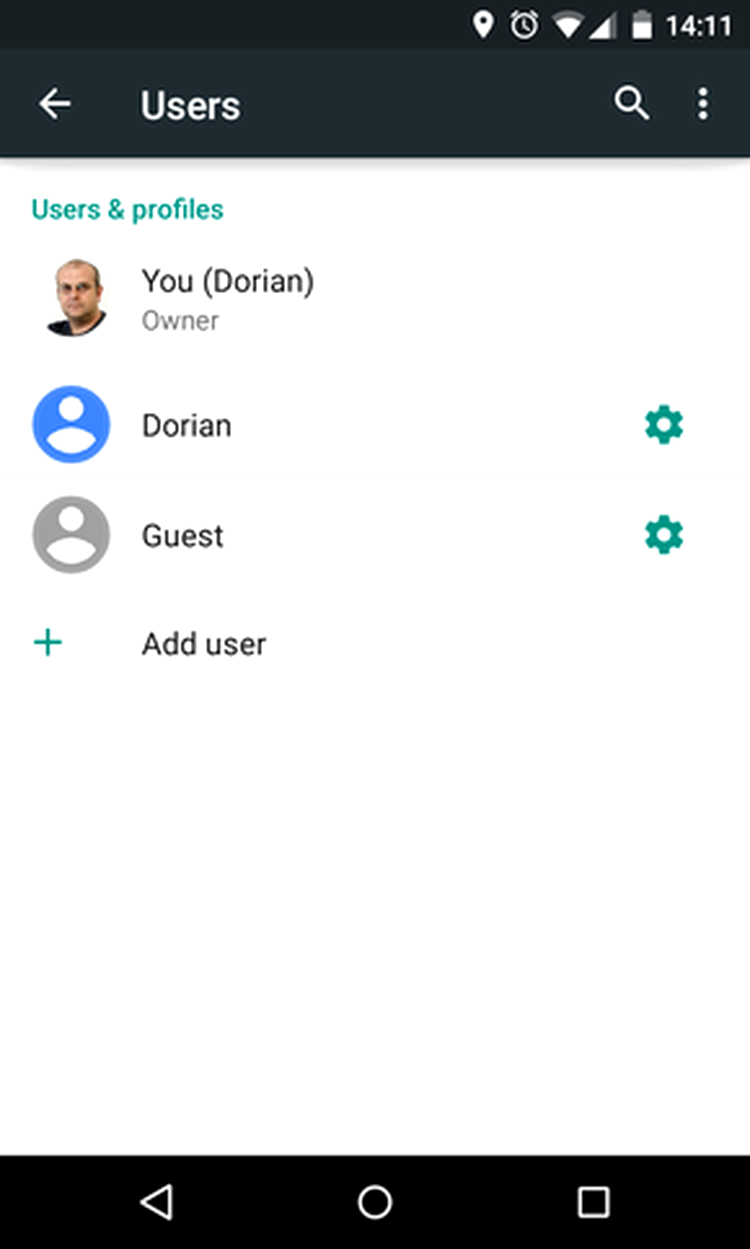Open recent apps from navigation bar
Screen dimensions: 750x1249
coord(593,1201)
